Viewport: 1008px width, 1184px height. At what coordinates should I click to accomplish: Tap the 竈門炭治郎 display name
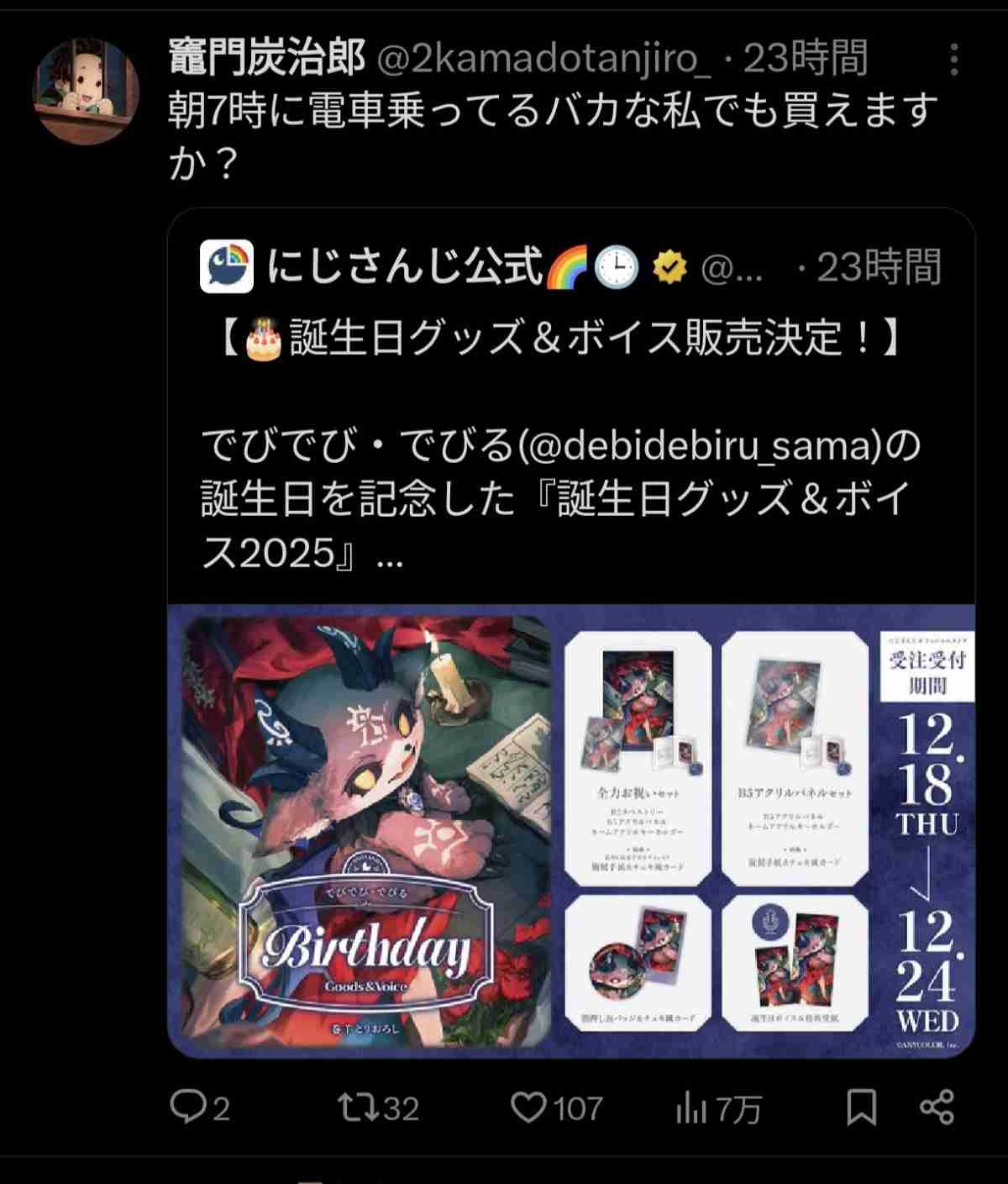pyautogui.click(x=265, y=58)
